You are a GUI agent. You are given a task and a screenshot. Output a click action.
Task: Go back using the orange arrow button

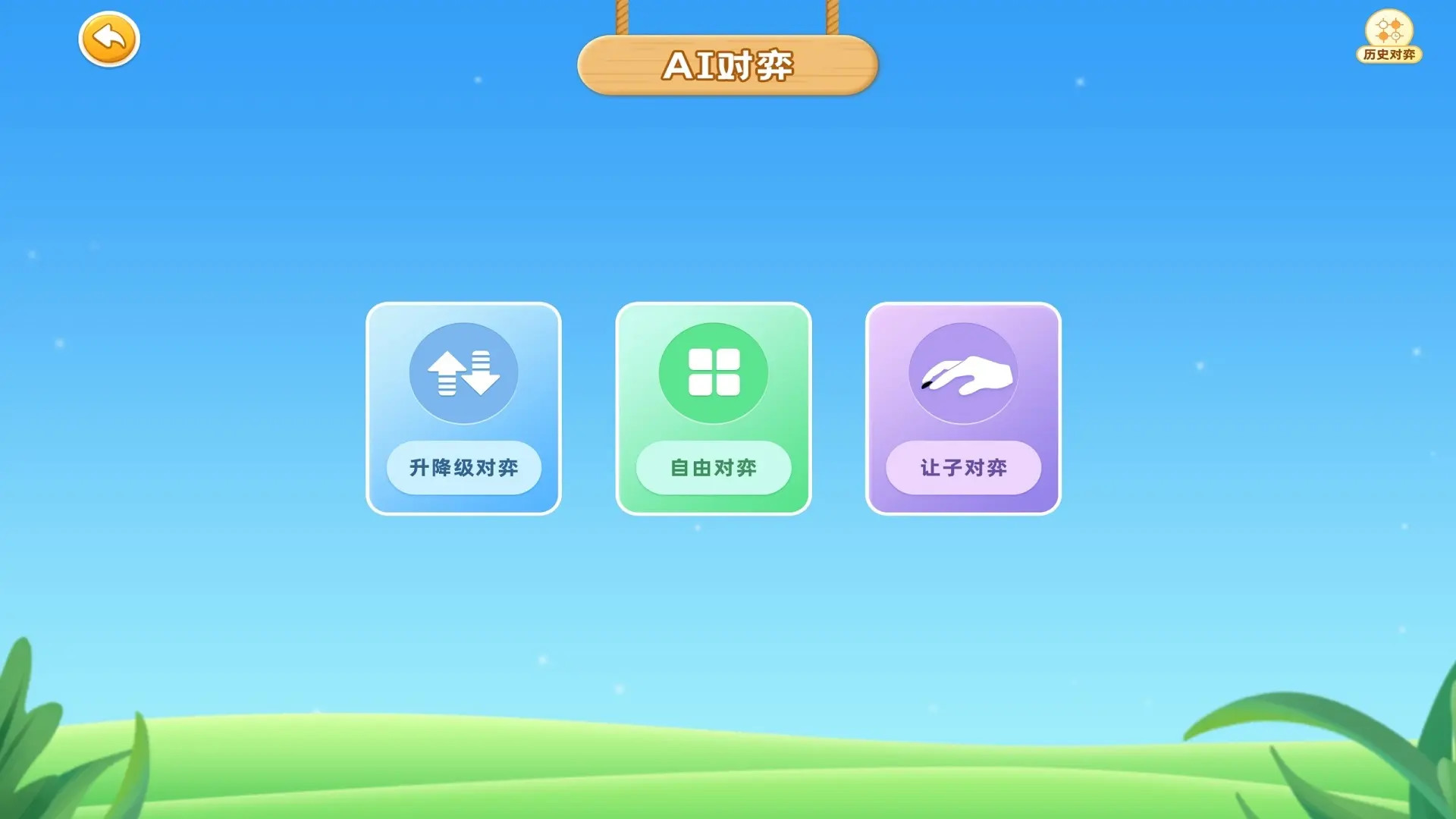[x=108, y=39]
